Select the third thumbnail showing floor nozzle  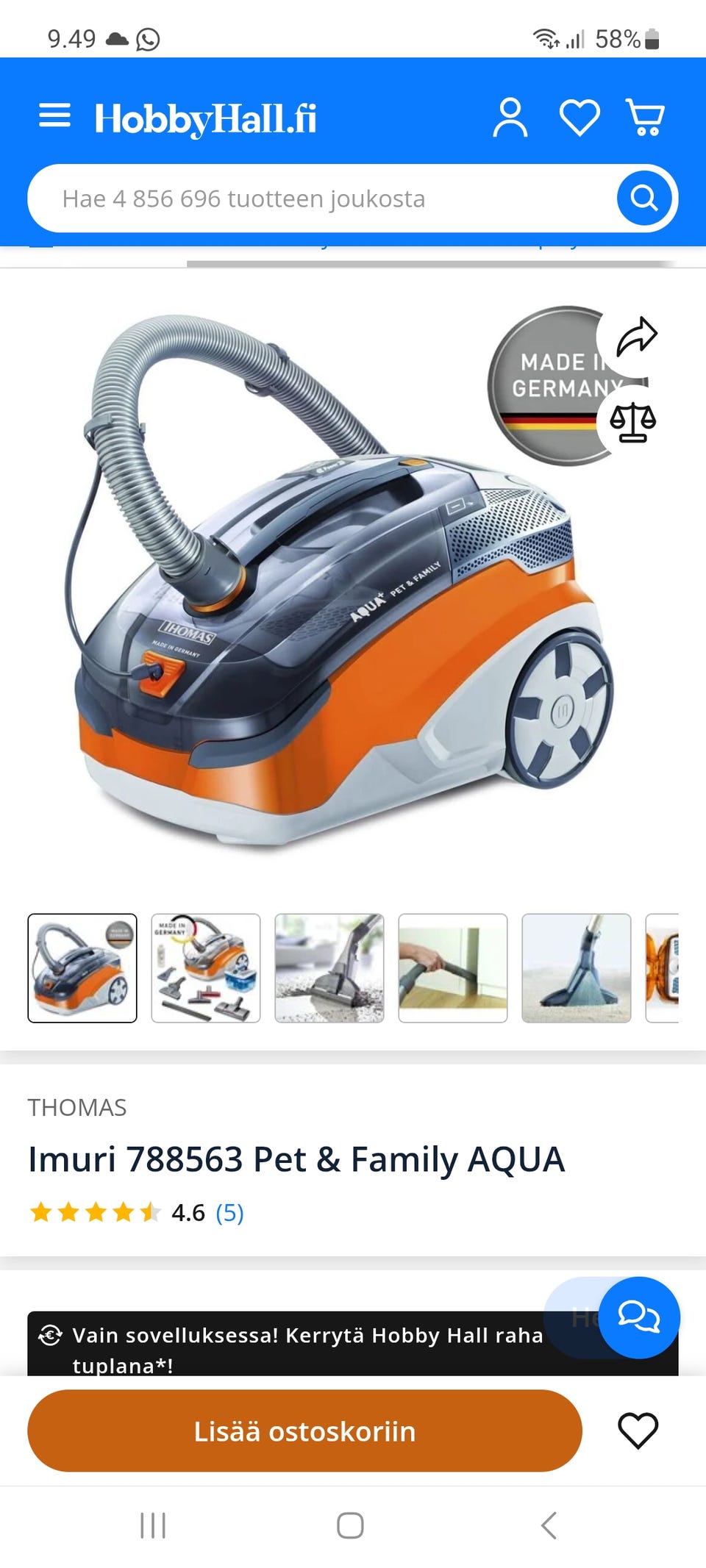pyautogui.click(x=329, y=967)
